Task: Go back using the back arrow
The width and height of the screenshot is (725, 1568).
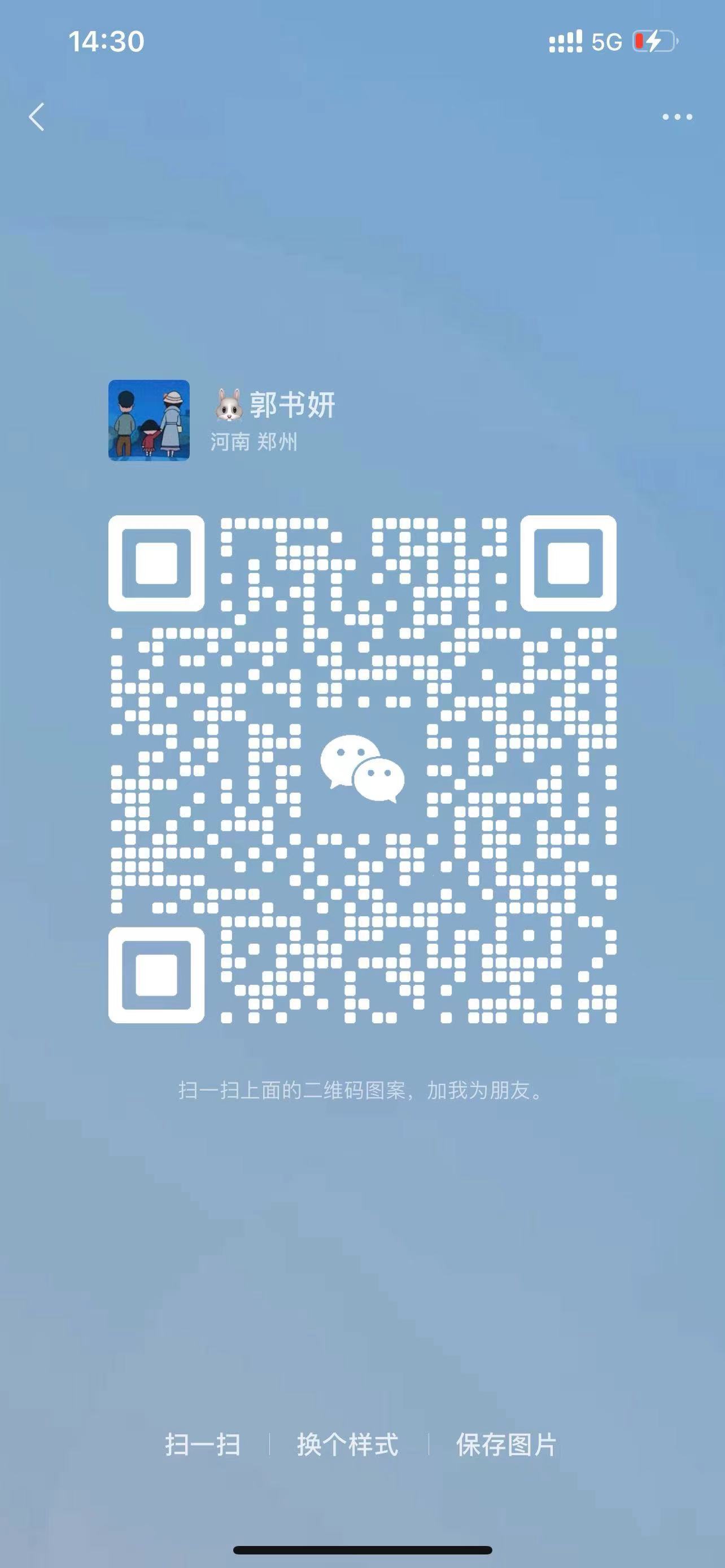Action: pyautogui.click(x=37, y=117)
